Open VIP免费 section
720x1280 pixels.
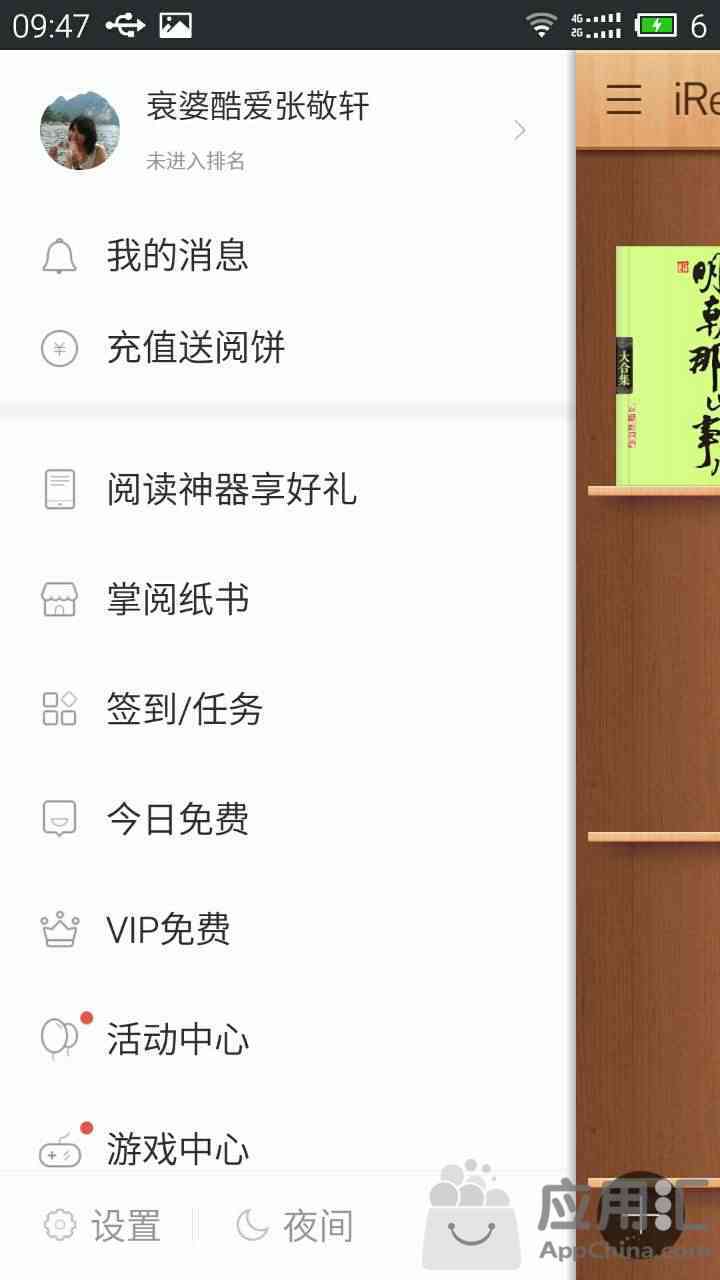click(x=287, y=930)
